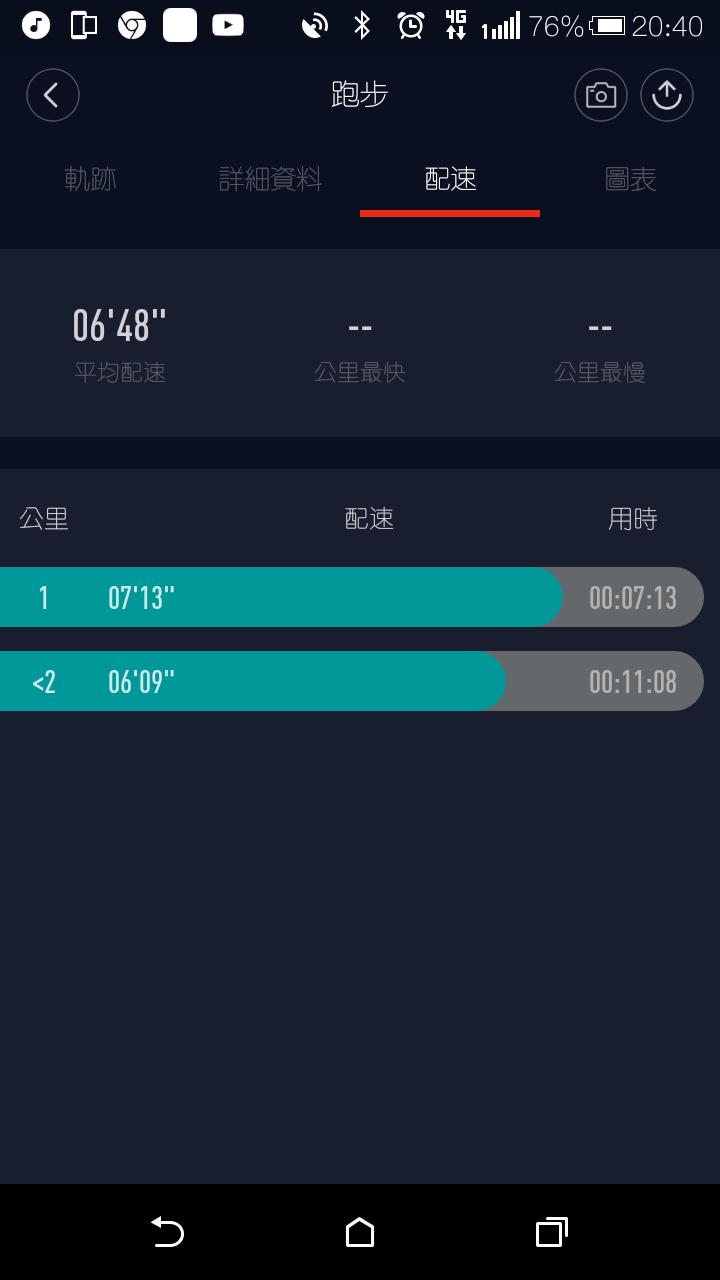Share the run with the upload icon

click(x=667, y=95)
